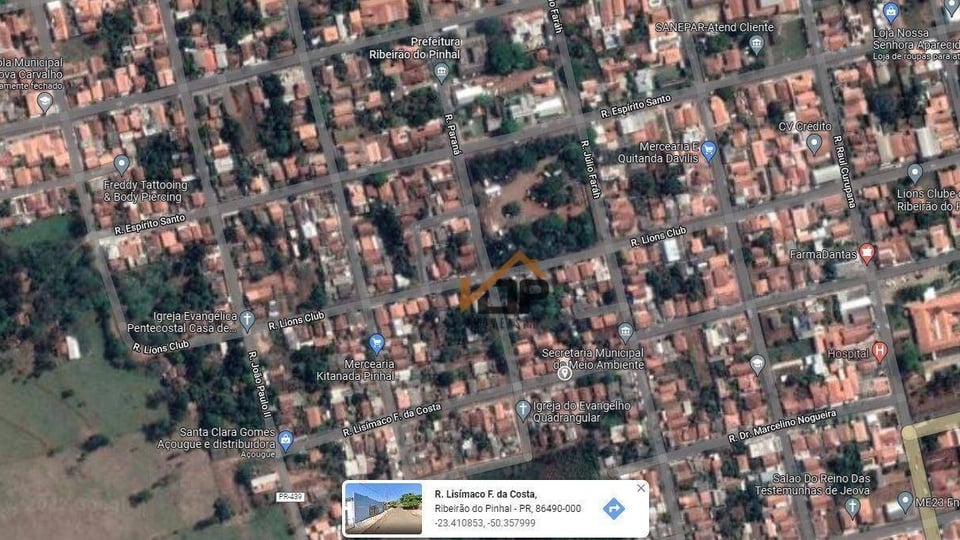Select Freddy Tattooing & Body Piercing pin
This screenshot has width=960, height=540.
pos(122,164)
